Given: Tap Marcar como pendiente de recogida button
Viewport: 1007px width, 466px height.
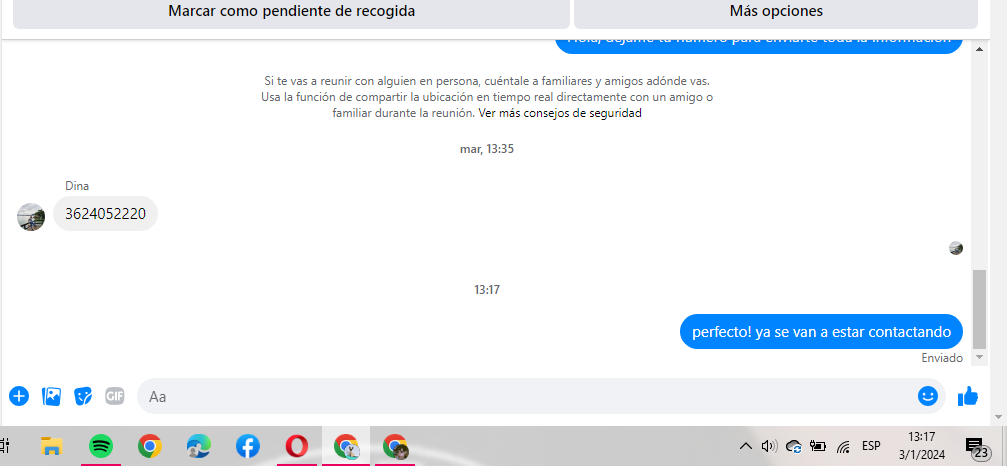Looking at the screenshot, I should pyautogui.click(x=291, y=12).
